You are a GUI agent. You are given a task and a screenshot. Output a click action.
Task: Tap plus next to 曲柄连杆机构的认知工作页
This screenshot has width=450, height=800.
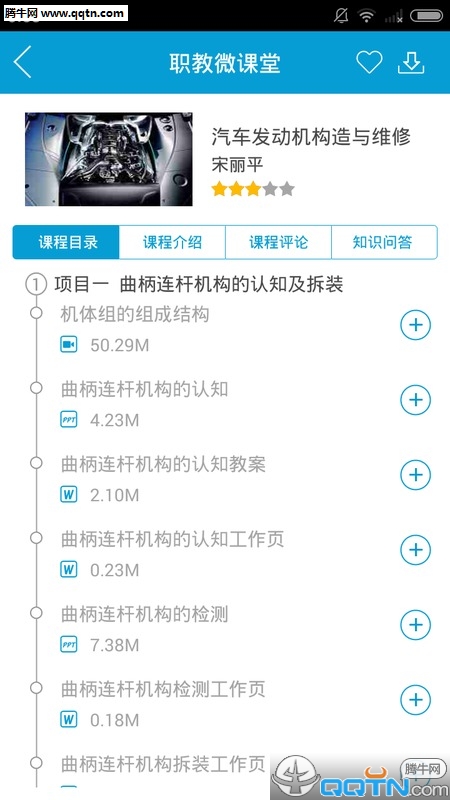click(x=415, y=550)
